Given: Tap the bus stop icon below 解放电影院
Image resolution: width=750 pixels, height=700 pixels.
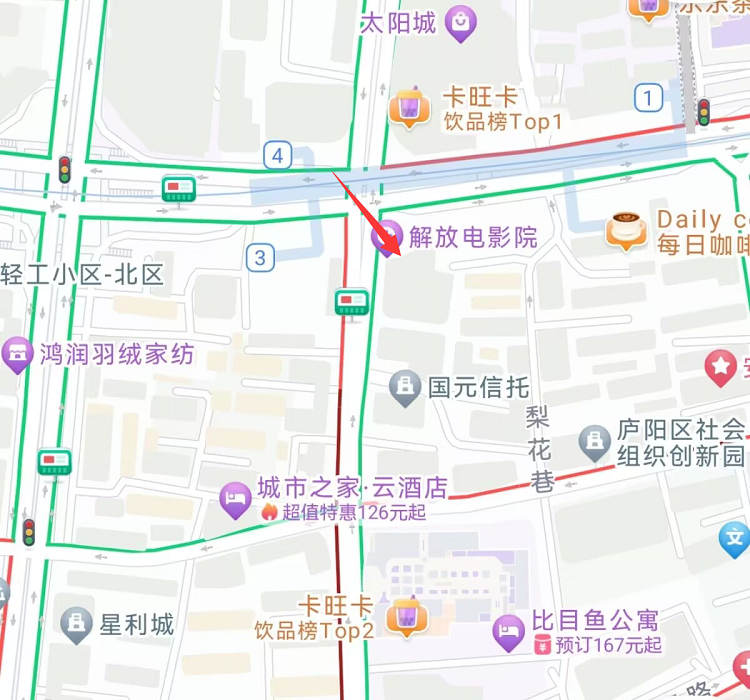Looking at the screenshot, I should (352, 301).
